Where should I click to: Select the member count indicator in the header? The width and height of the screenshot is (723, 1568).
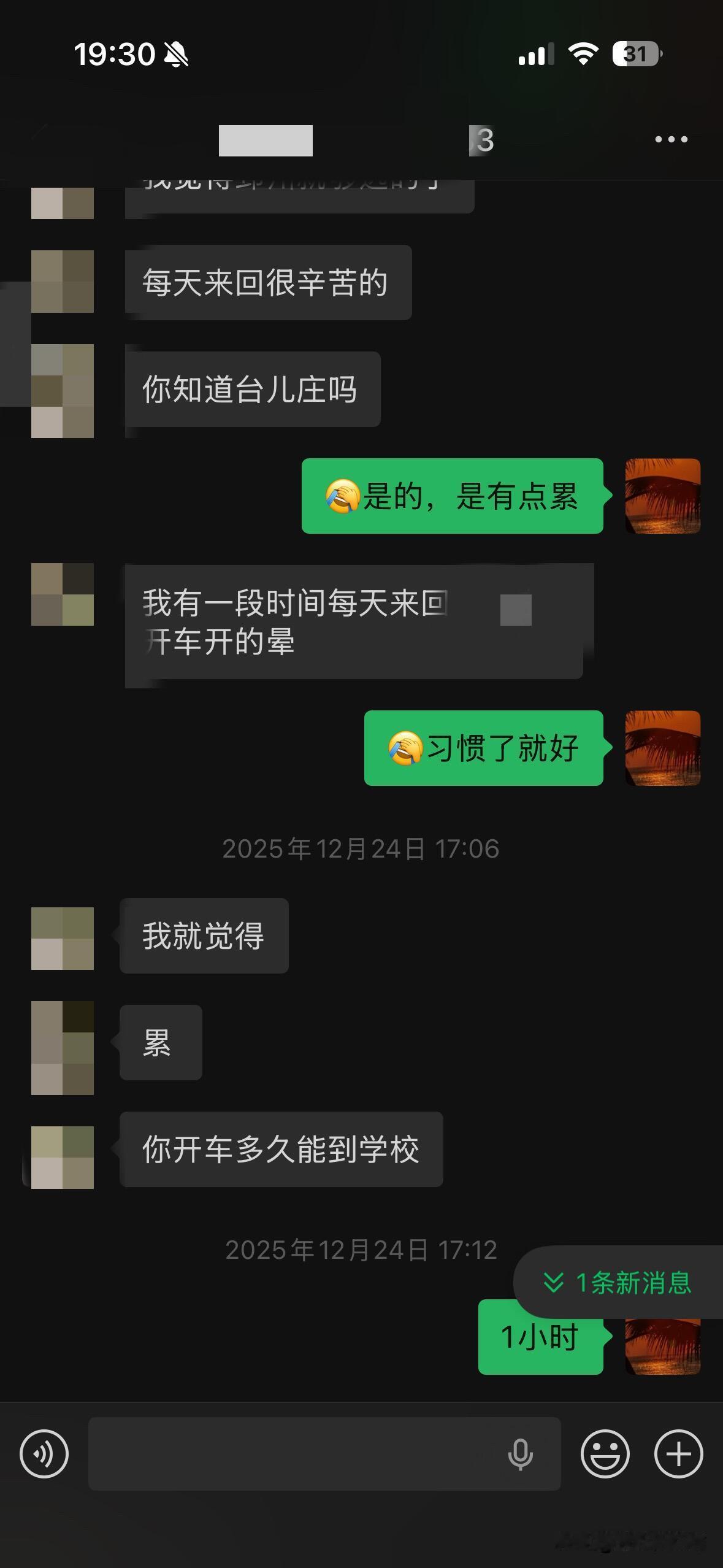pos(484,140)
